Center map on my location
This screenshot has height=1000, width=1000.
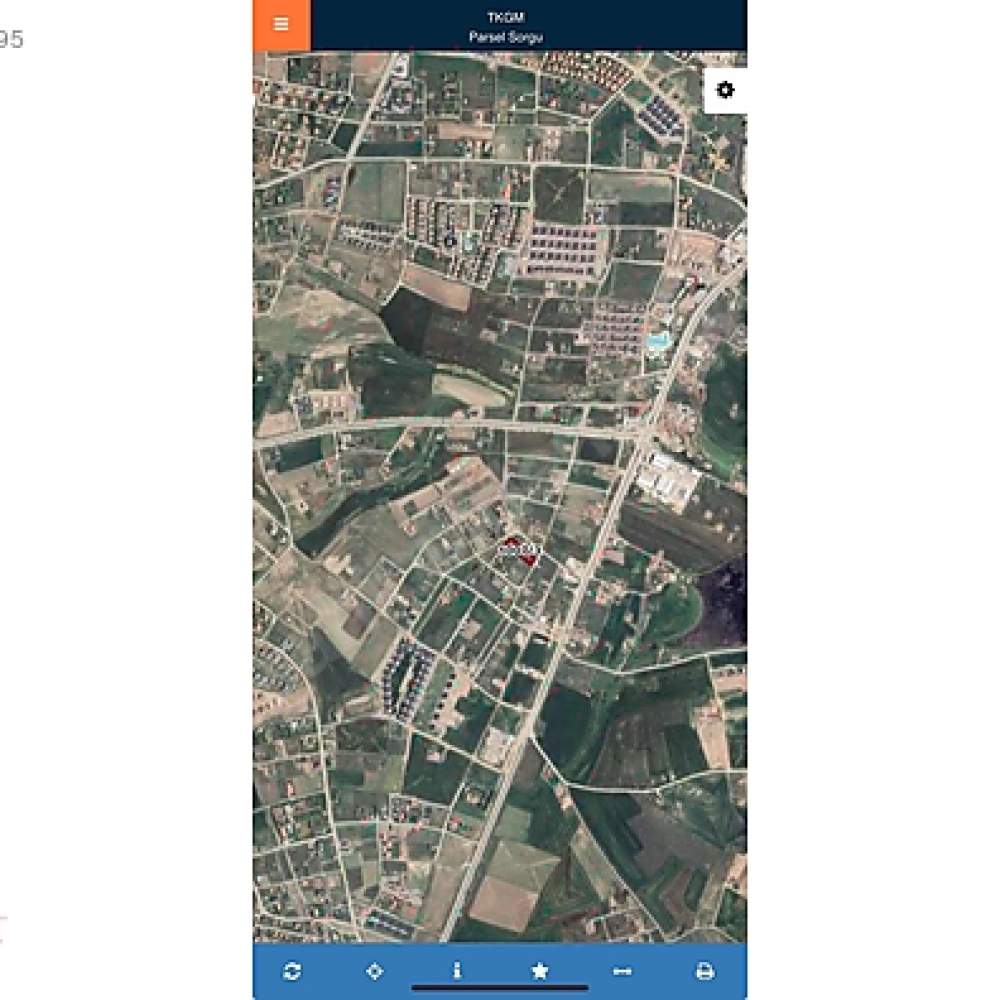click(375, 970)
